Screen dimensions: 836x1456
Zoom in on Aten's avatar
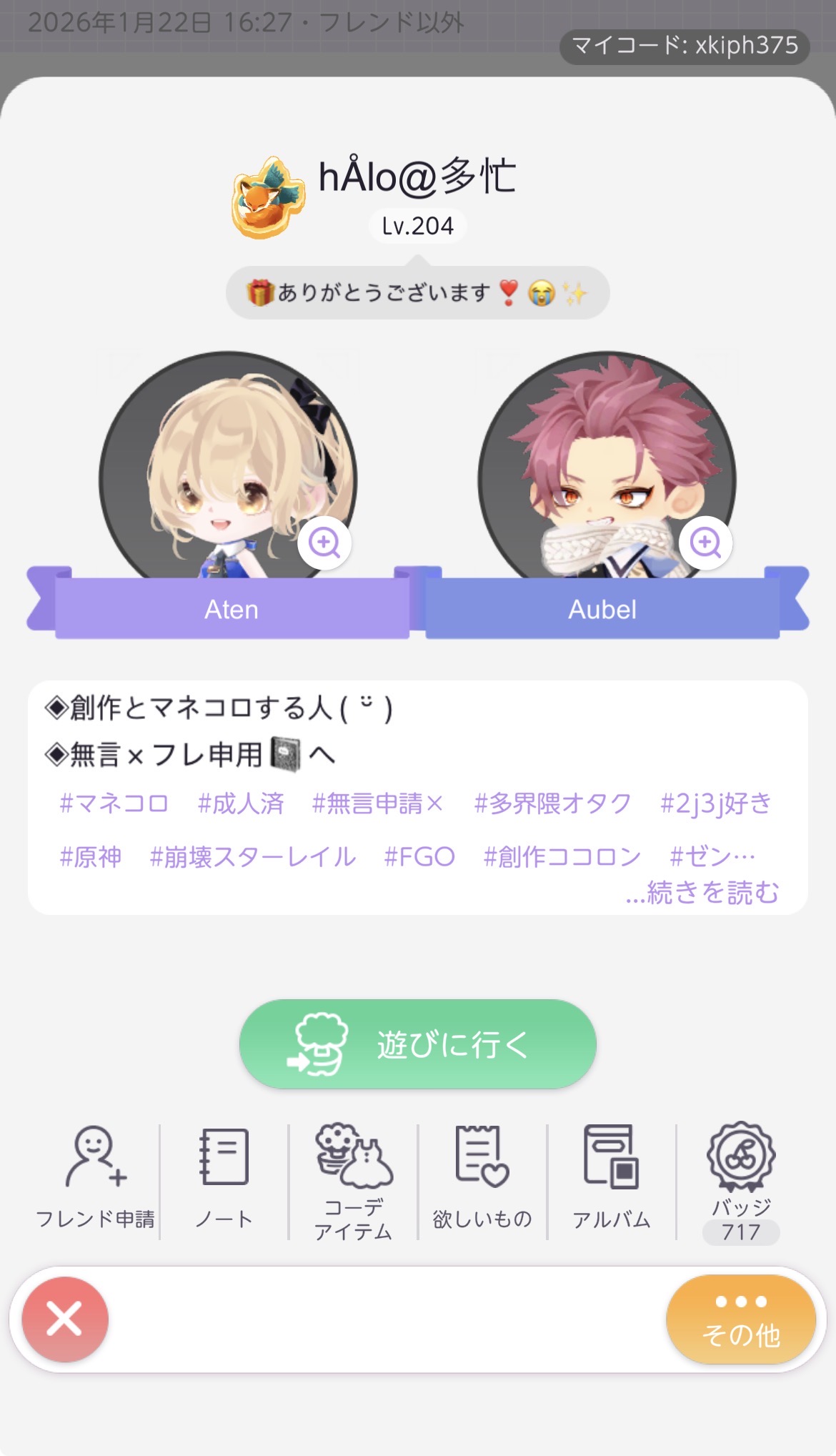point(324,543)
